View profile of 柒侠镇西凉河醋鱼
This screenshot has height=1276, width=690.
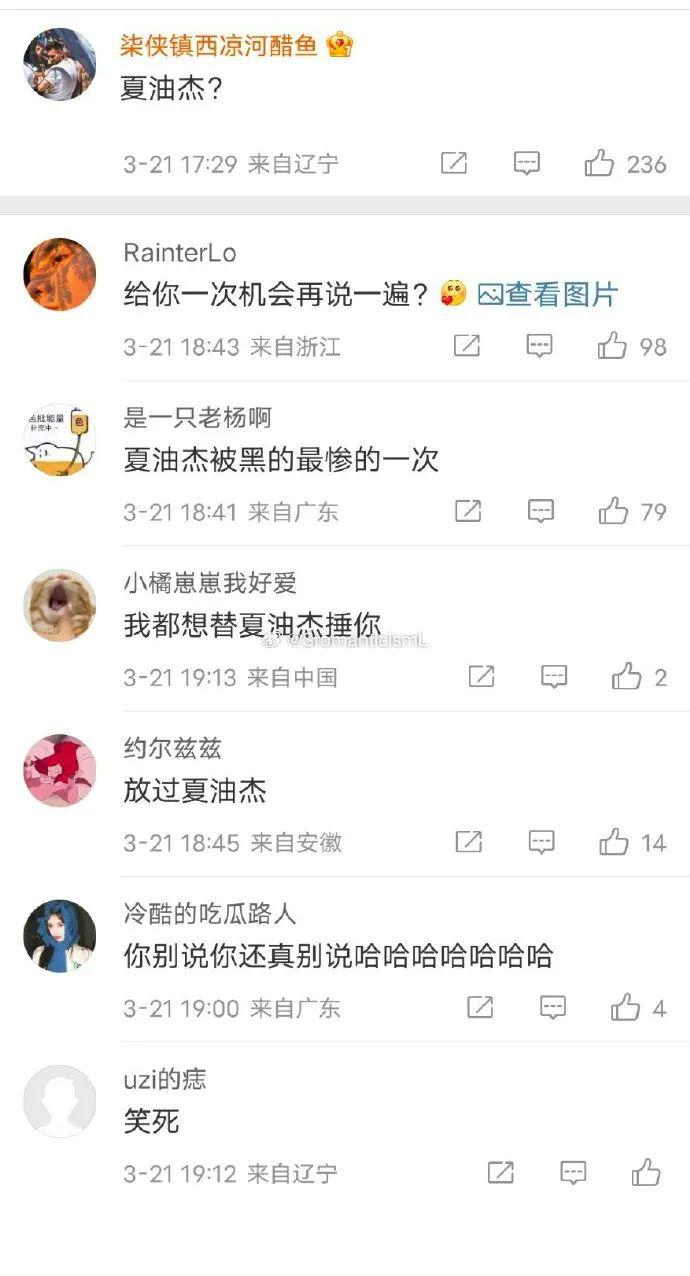tap(60, 64)
